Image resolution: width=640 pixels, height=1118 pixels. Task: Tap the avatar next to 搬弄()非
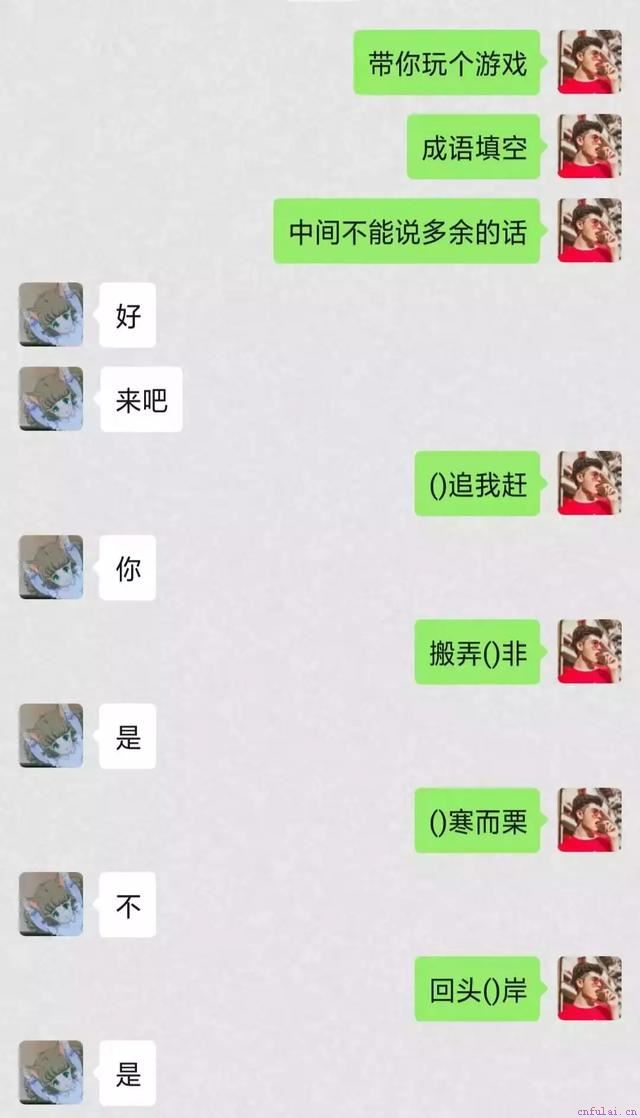point(589,652)
